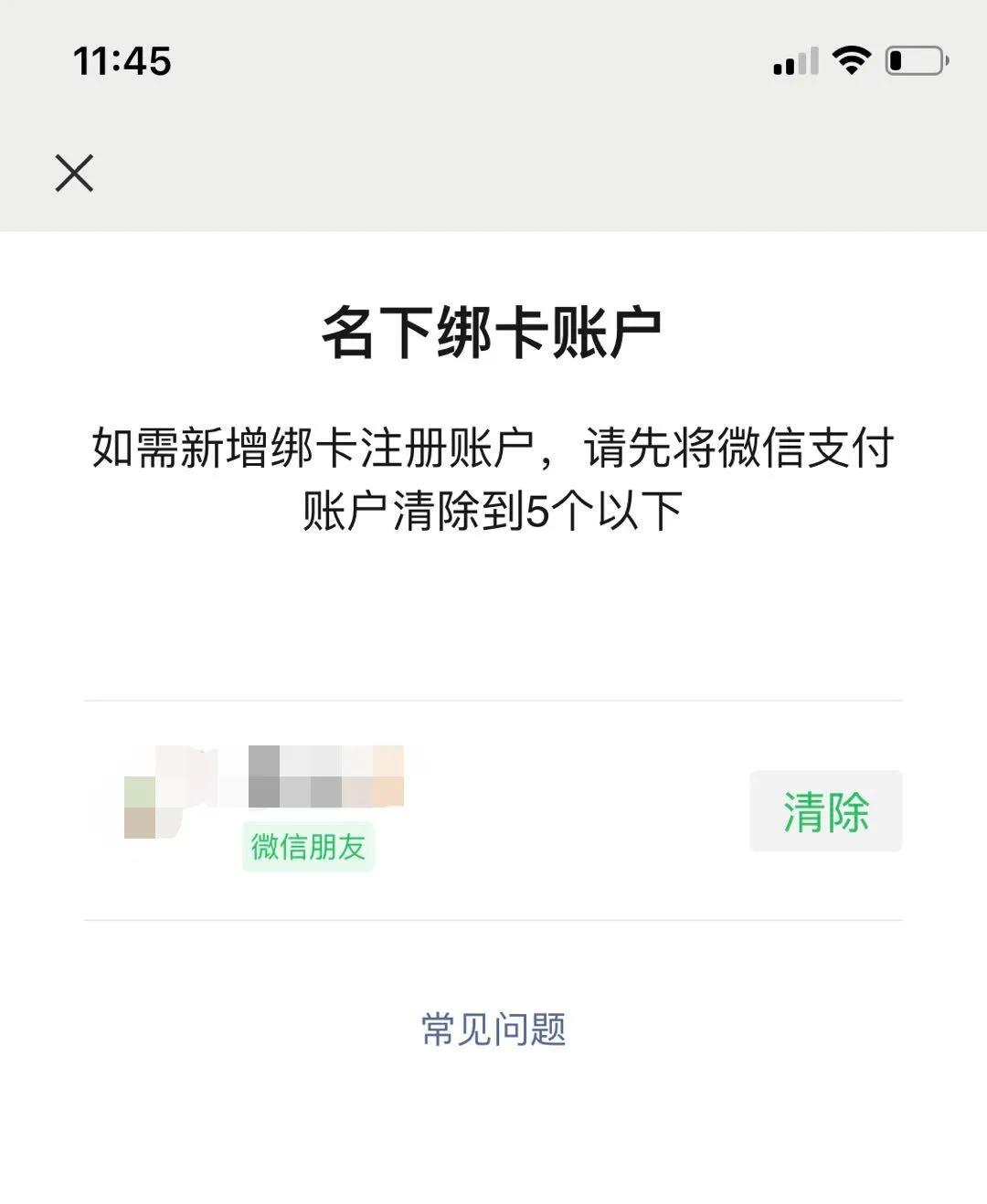Click the separator line above the account
This screenshot has width=987, height=1204.
click(493, 701)
